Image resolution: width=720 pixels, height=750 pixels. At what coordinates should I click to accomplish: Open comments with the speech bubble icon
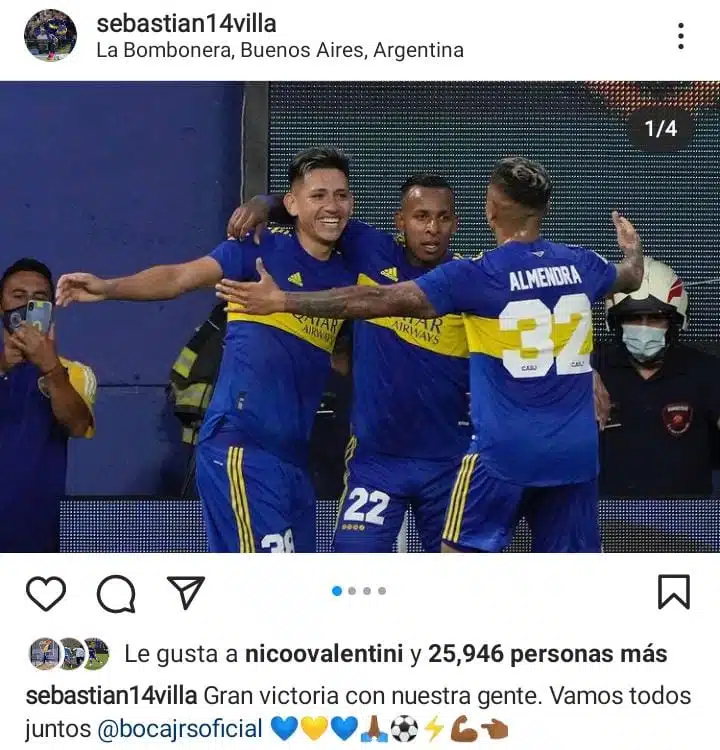(x=116, y=594)
